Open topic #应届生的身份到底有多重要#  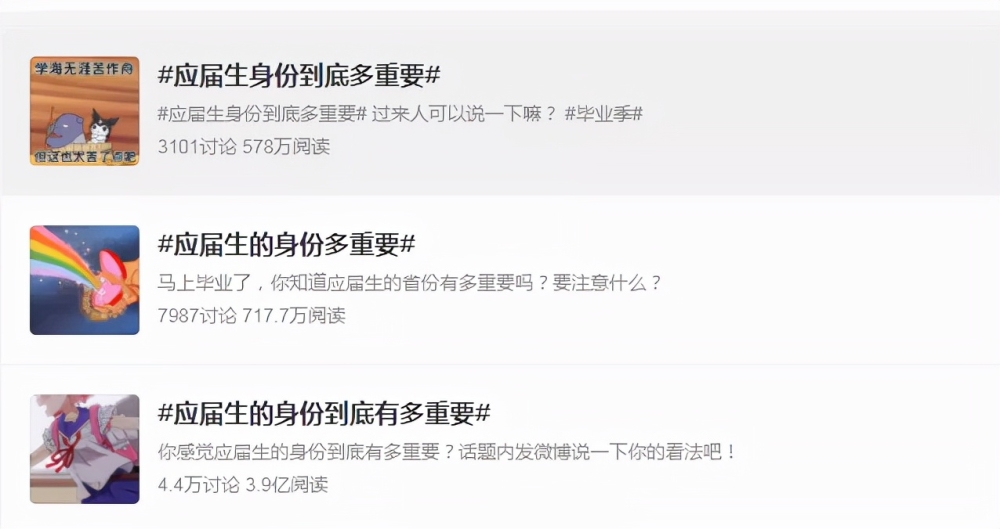[323, 413]
